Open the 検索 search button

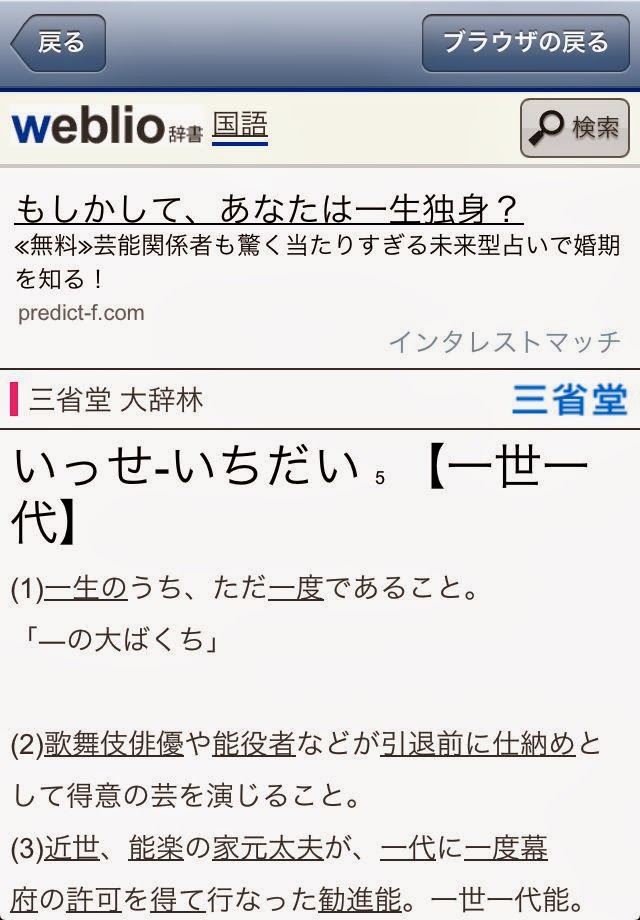tap(575, 128)
